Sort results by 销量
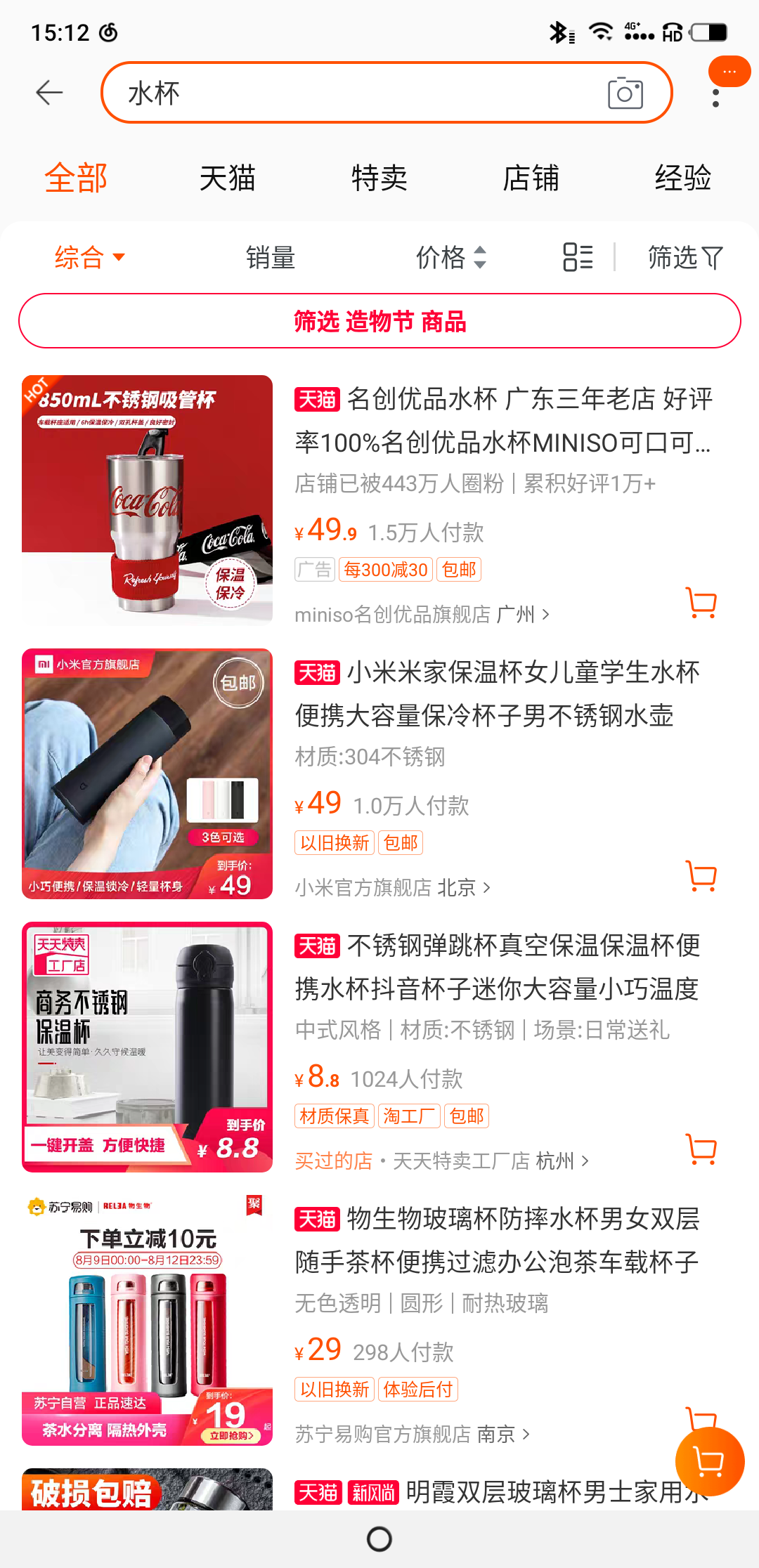 pyautogui.click(x=271, y=257)
